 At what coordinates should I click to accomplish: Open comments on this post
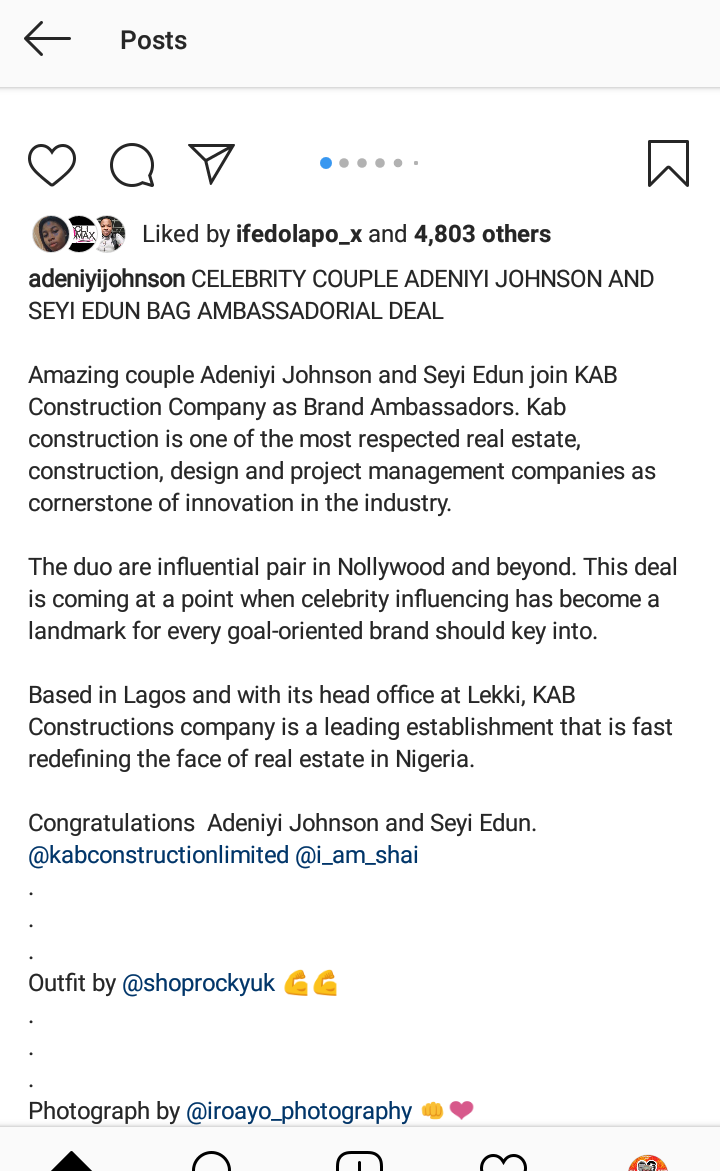pyautogui.click(x=132, y=164)
